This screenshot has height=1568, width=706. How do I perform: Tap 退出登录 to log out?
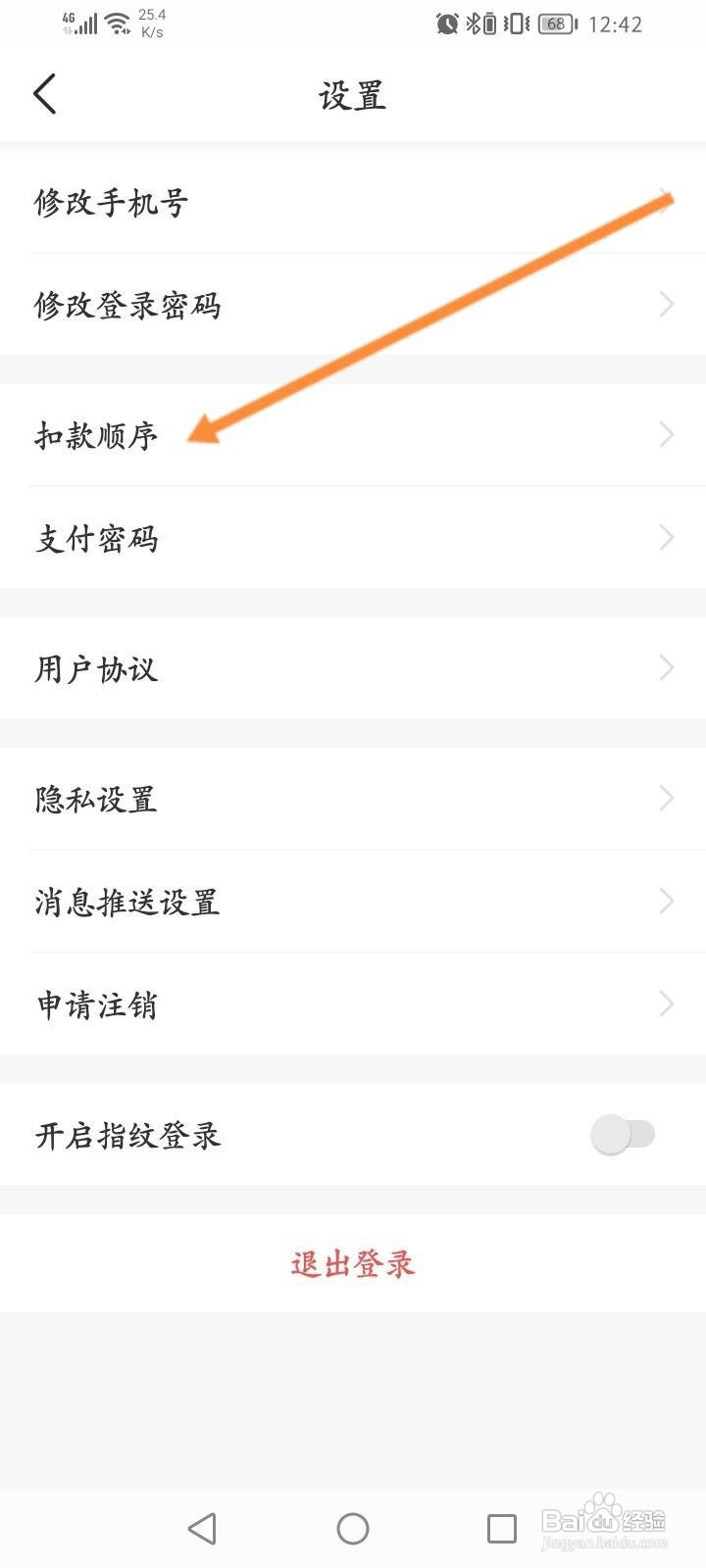tap(353, 1263)
